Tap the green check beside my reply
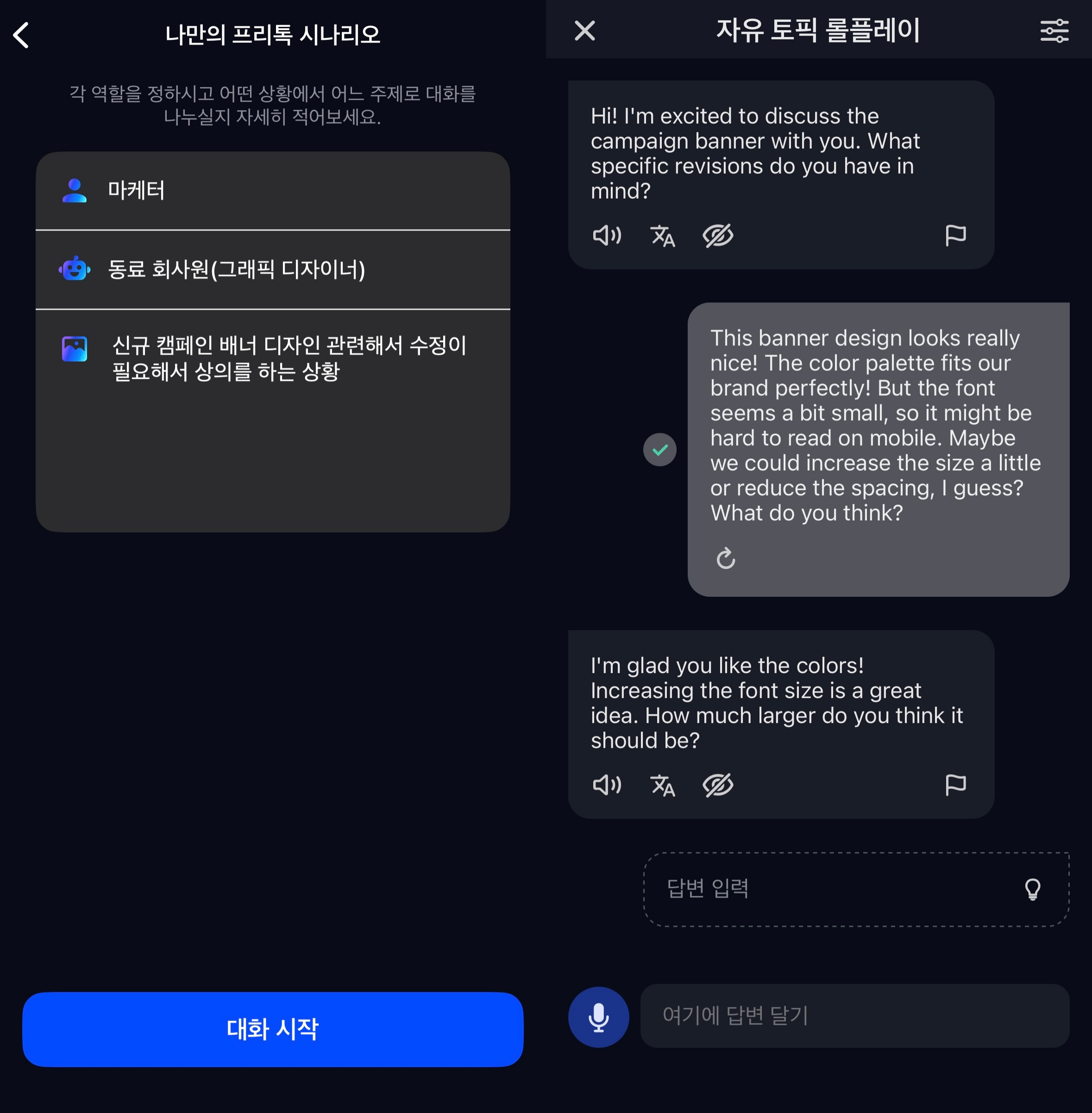This screenshot has height=1113, width=1092. click(659, 450)
